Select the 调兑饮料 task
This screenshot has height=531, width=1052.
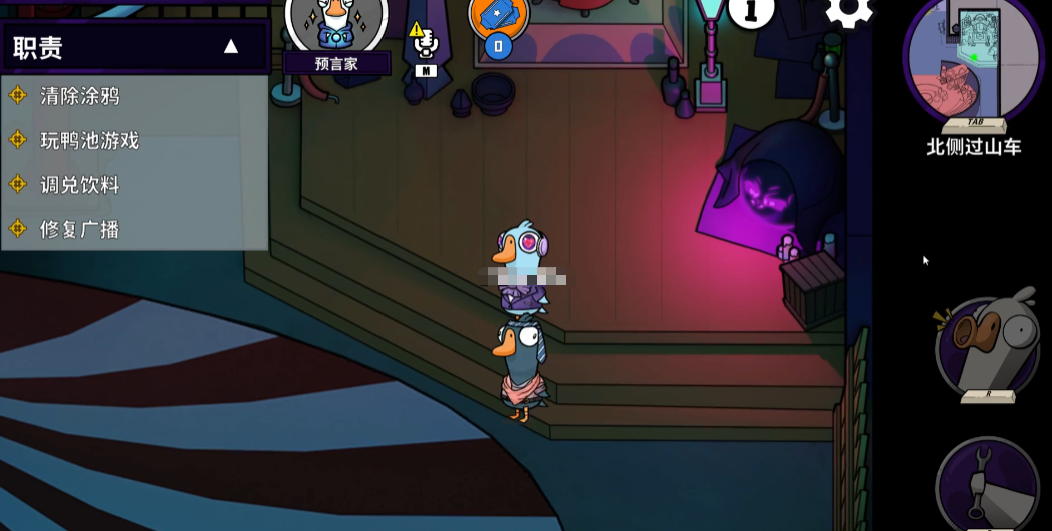pos(79,185)
